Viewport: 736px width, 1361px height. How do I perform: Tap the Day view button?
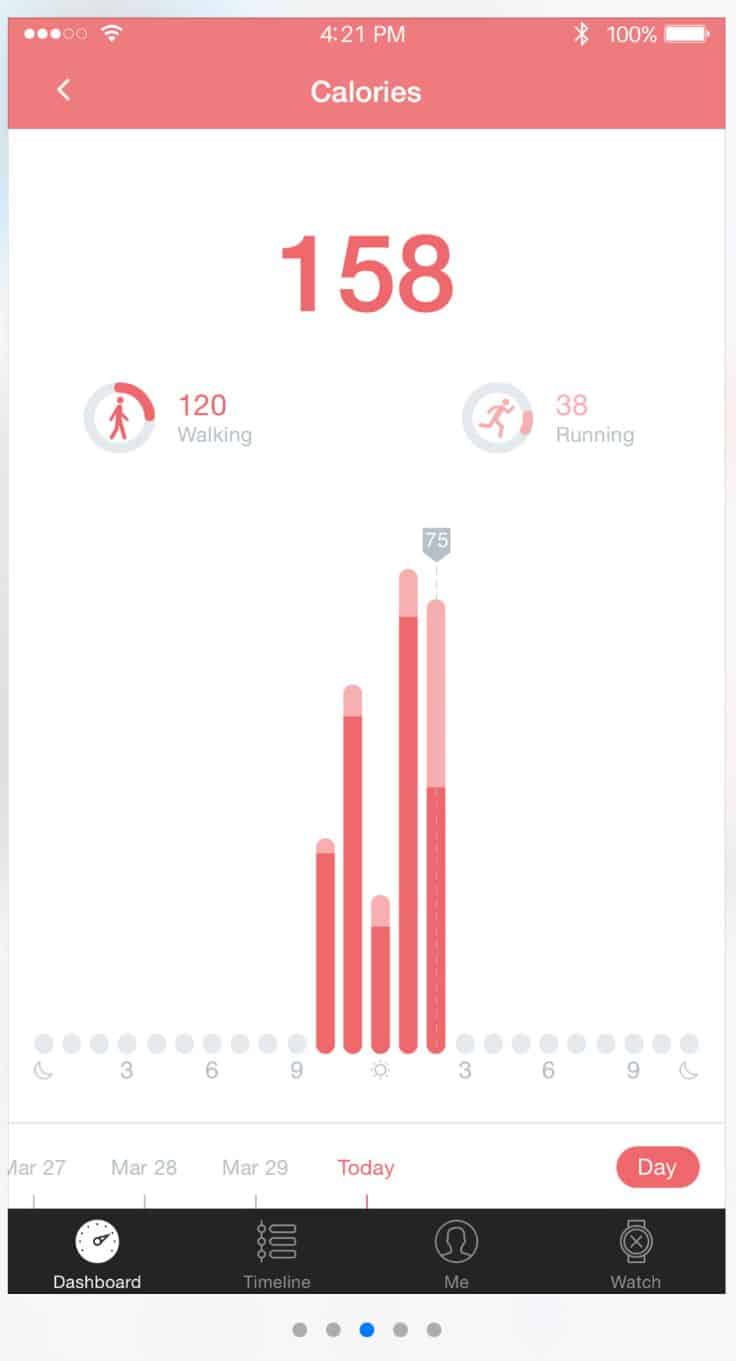[657, 1167]
